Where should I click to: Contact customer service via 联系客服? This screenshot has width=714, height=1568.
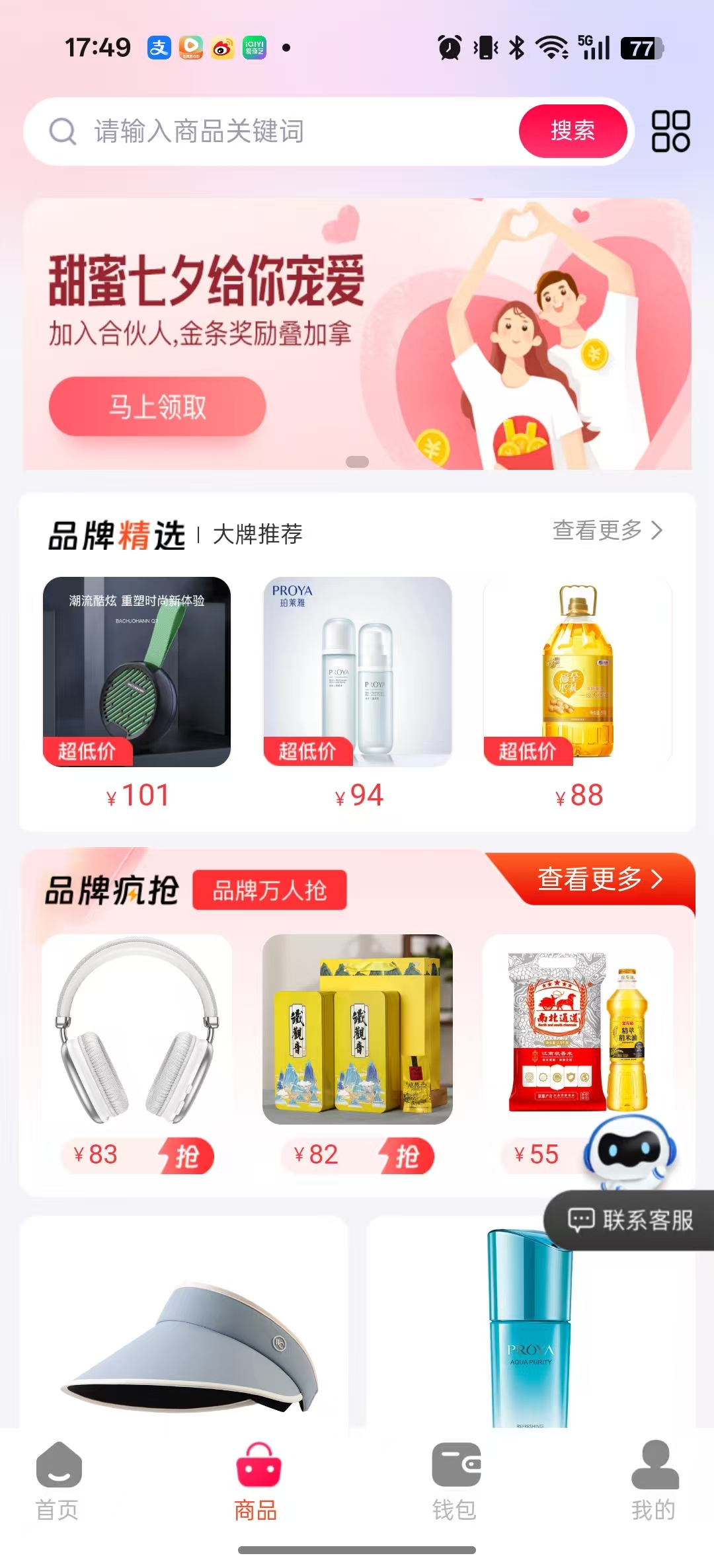631,1220
